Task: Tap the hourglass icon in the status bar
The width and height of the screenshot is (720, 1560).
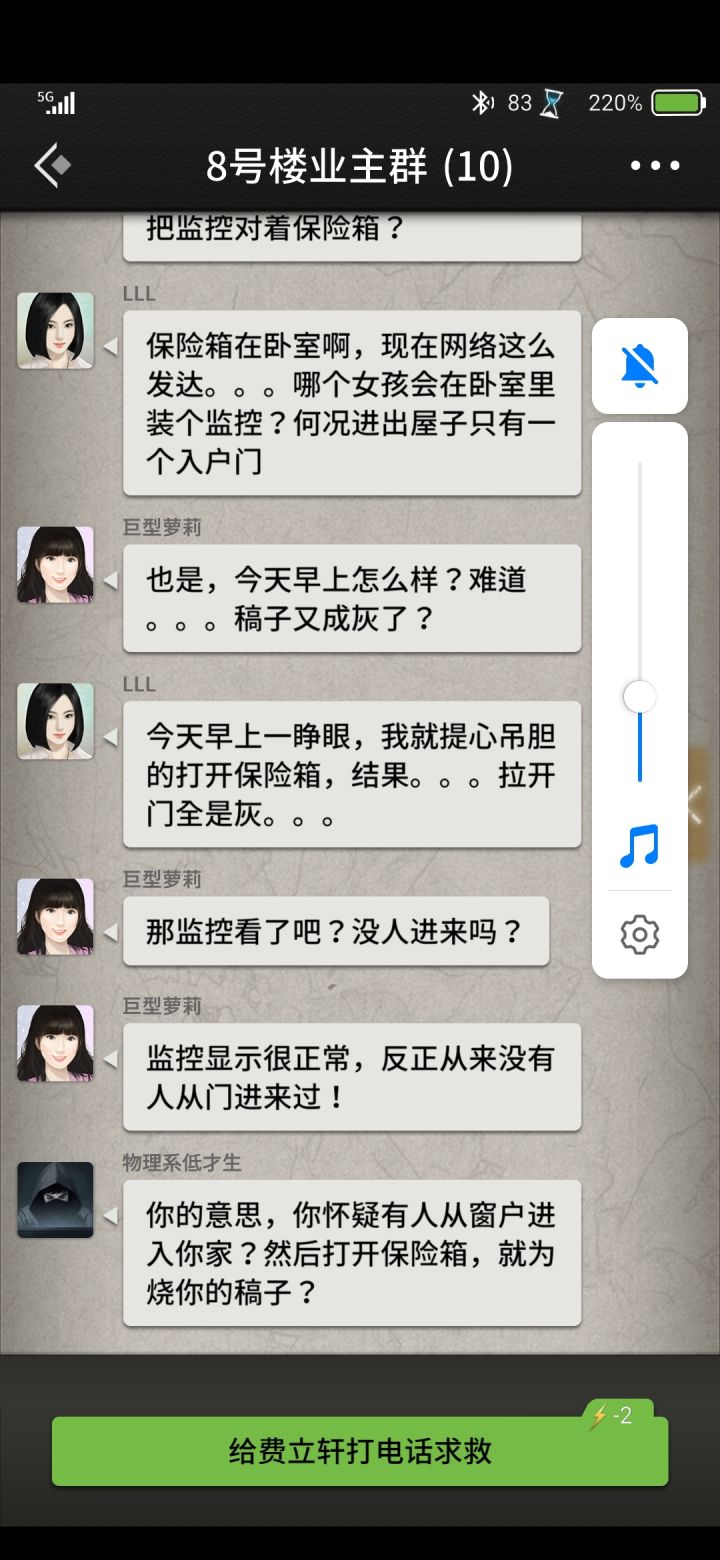Action: (x=552, y=101)
